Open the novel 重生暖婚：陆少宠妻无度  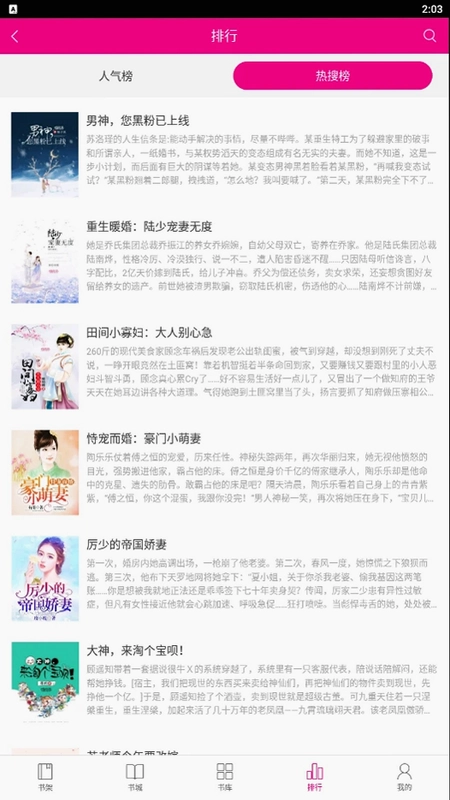(225, 261)
